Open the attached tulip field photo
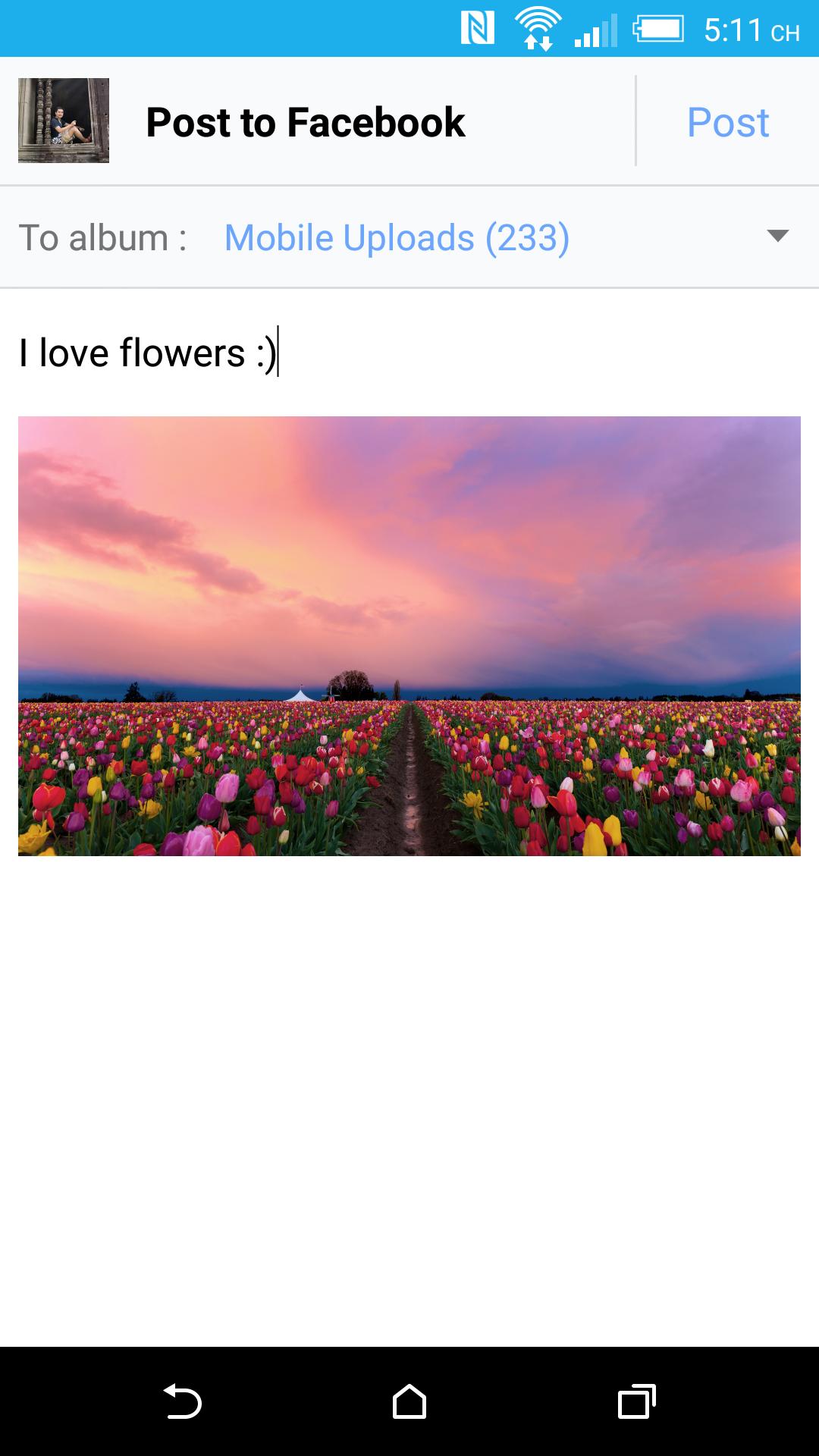The height and width of the screenshot is (1456, 819). pyautogui.click(x=409, y=635)
